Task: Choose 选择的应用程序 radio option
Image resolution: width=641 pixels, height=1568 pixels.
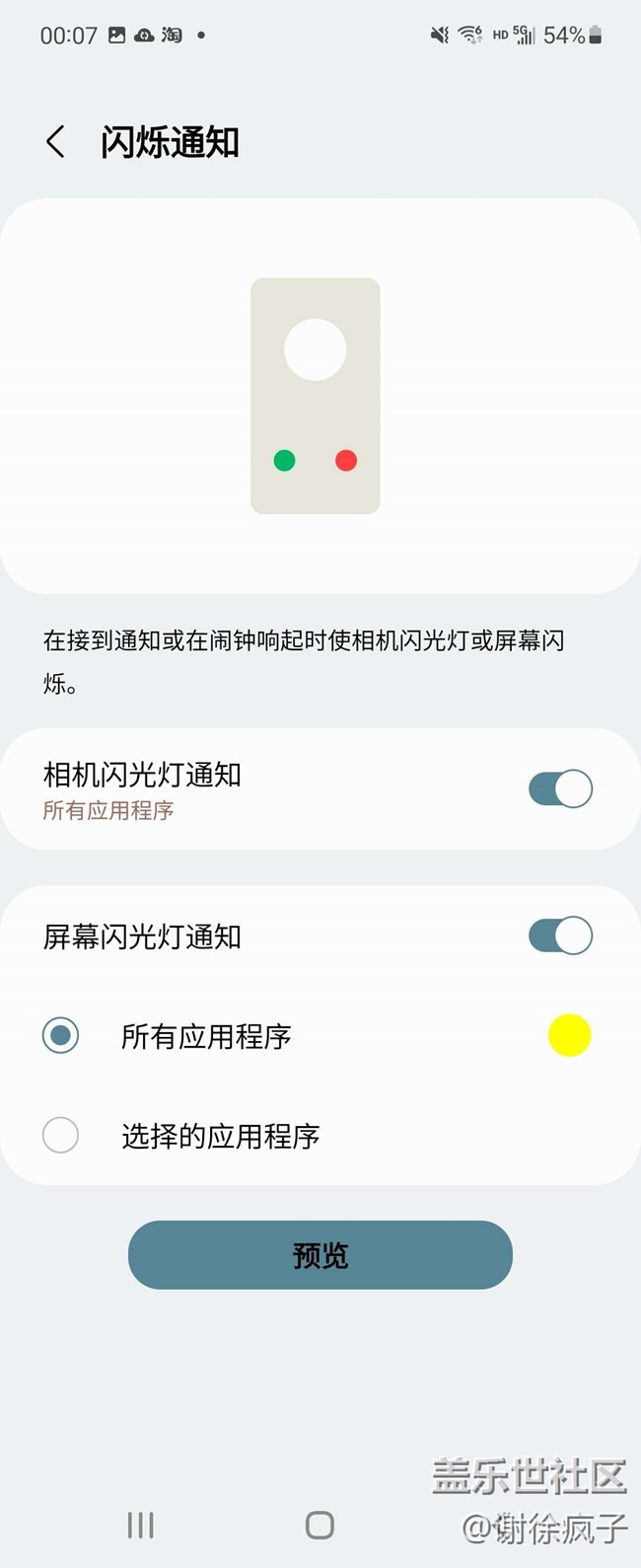Action: [61, 1136]
